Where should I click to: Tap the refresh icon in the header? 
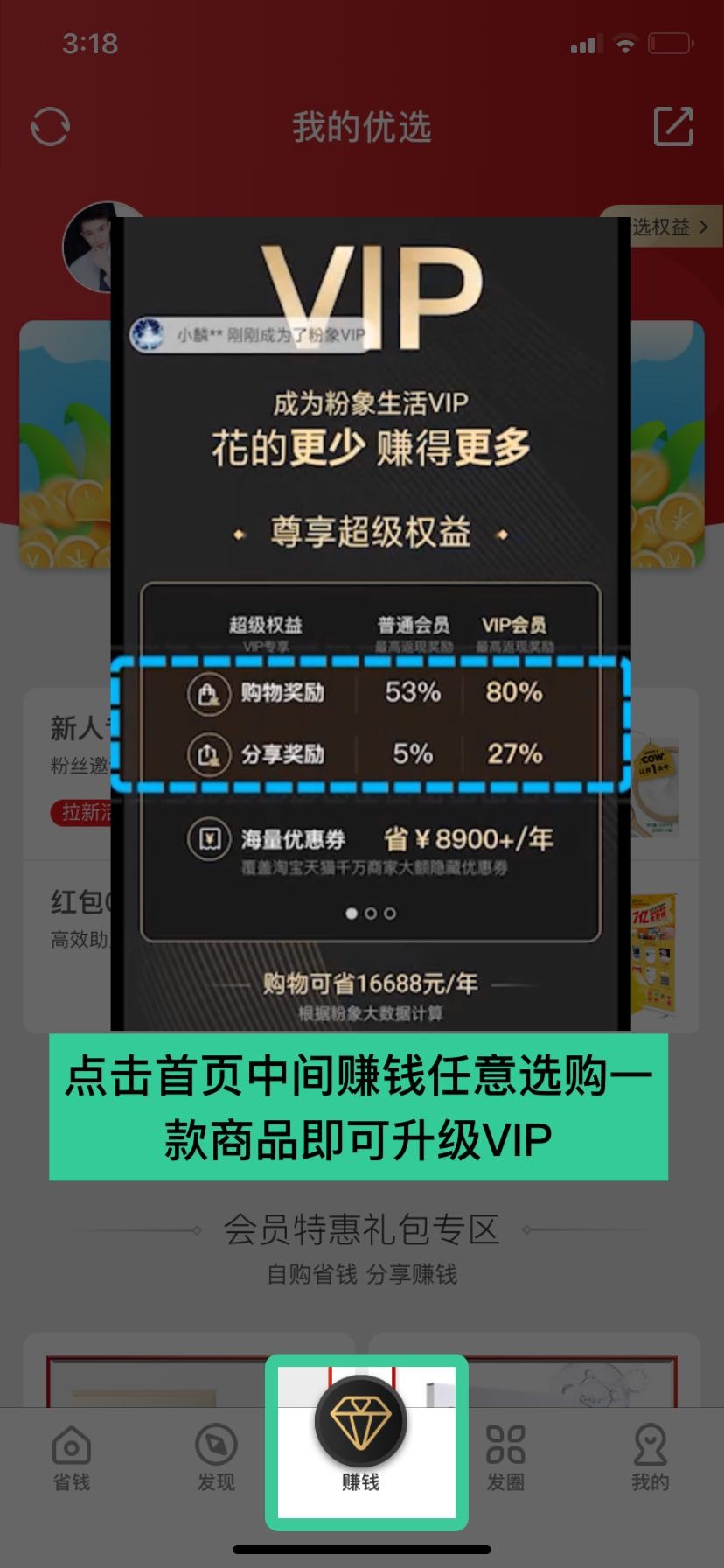[x=51, y=127]
